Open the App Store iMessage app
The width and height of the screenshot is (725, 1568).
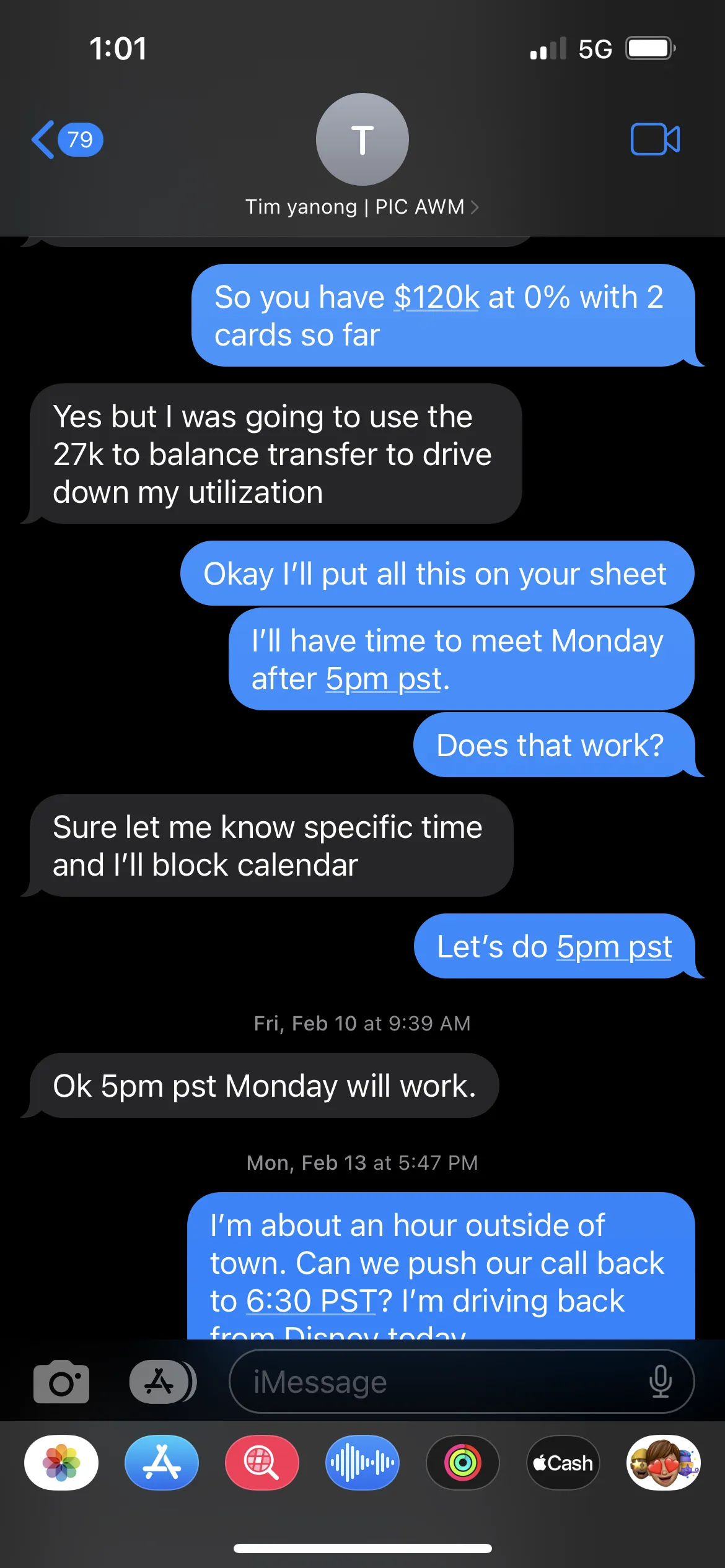click(162, 1463)
